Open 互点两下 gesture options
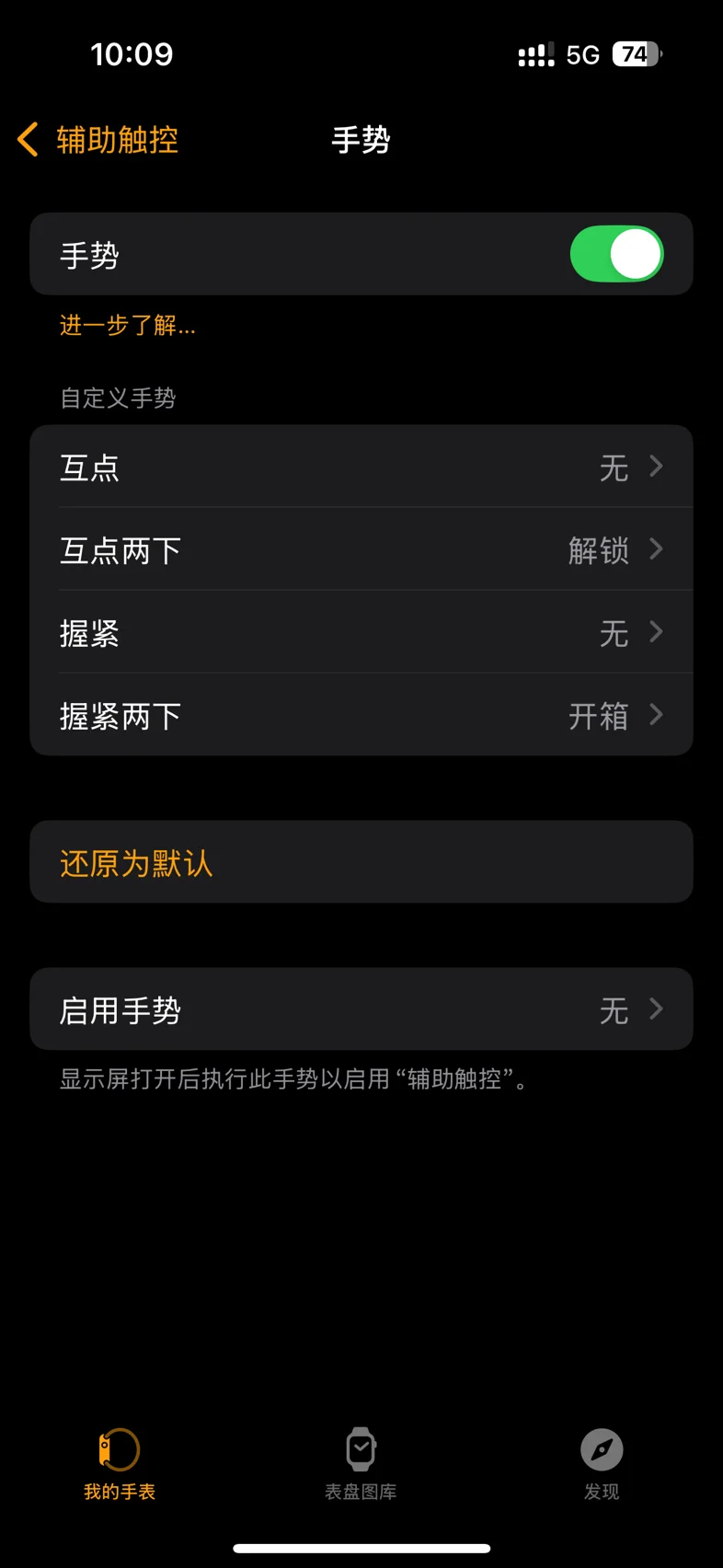 361,549
